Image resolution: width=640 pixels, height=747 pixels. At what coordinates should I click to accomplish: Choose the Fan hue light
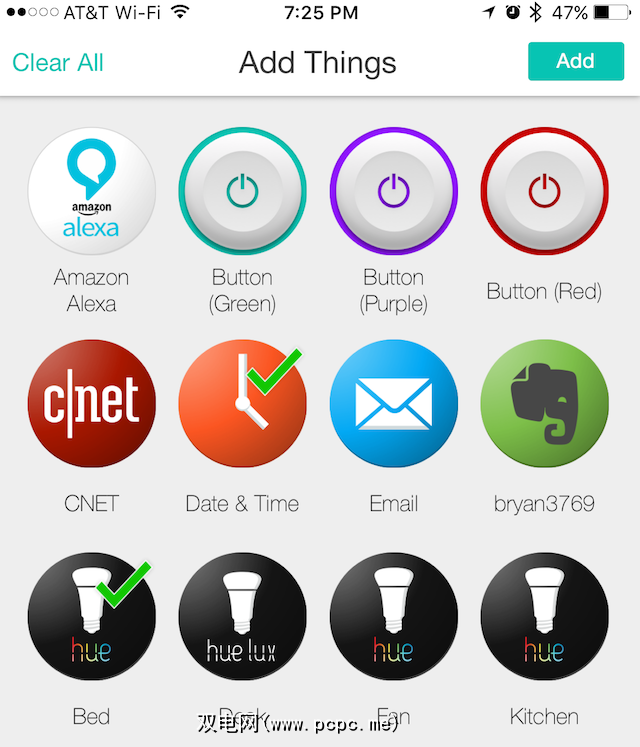(393, 616)
